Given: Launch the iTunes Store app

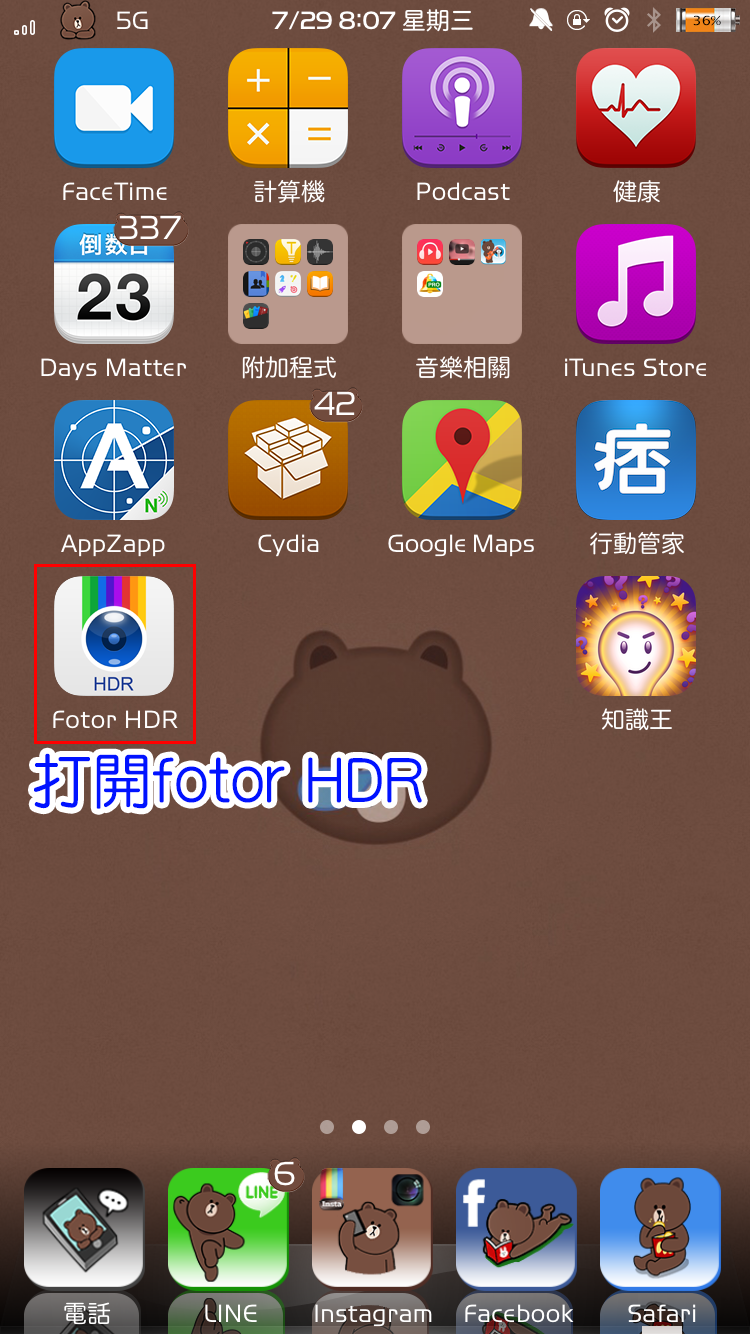Looking at the screenshot, I should (636, 284).
